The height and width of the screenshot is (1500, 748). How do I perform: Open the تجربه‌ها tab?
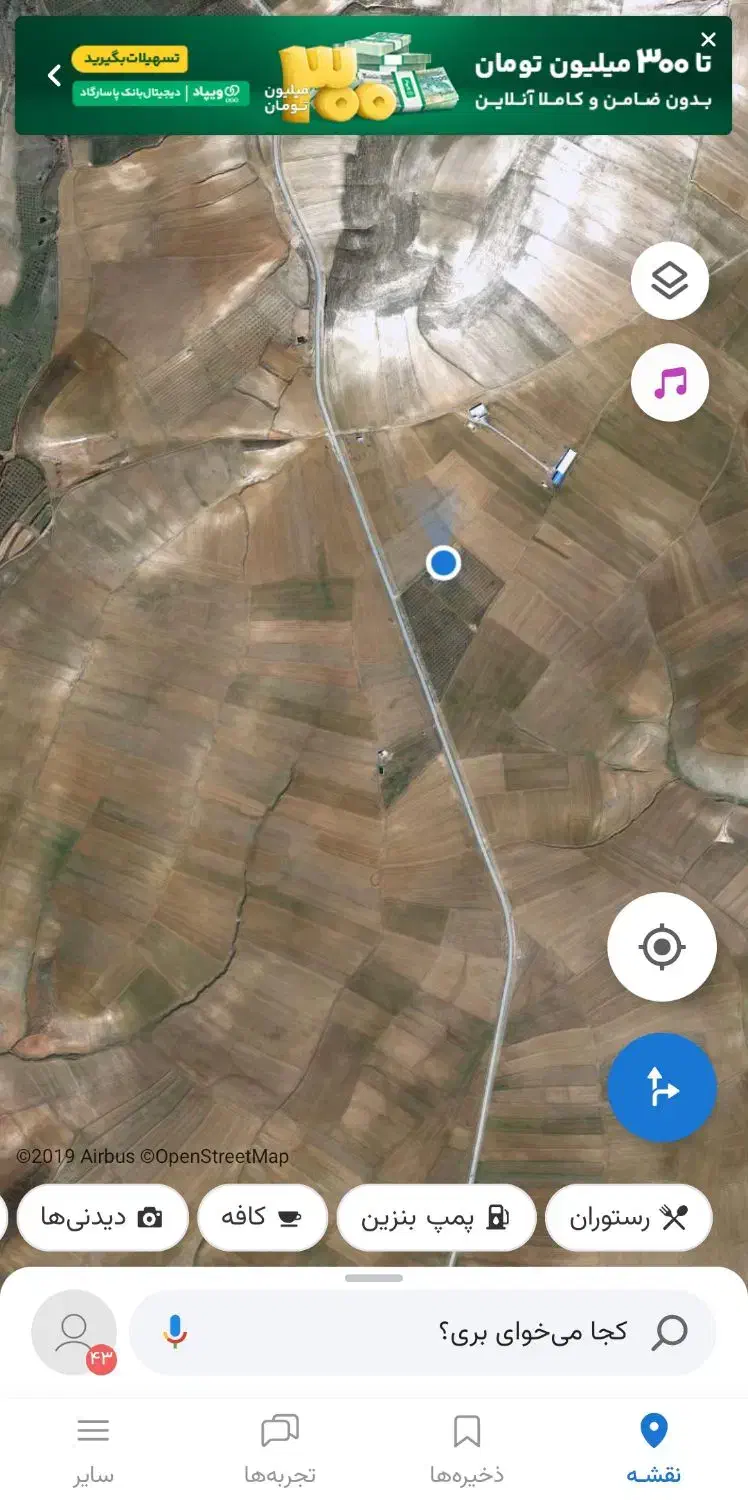[x=280, y=1447]
